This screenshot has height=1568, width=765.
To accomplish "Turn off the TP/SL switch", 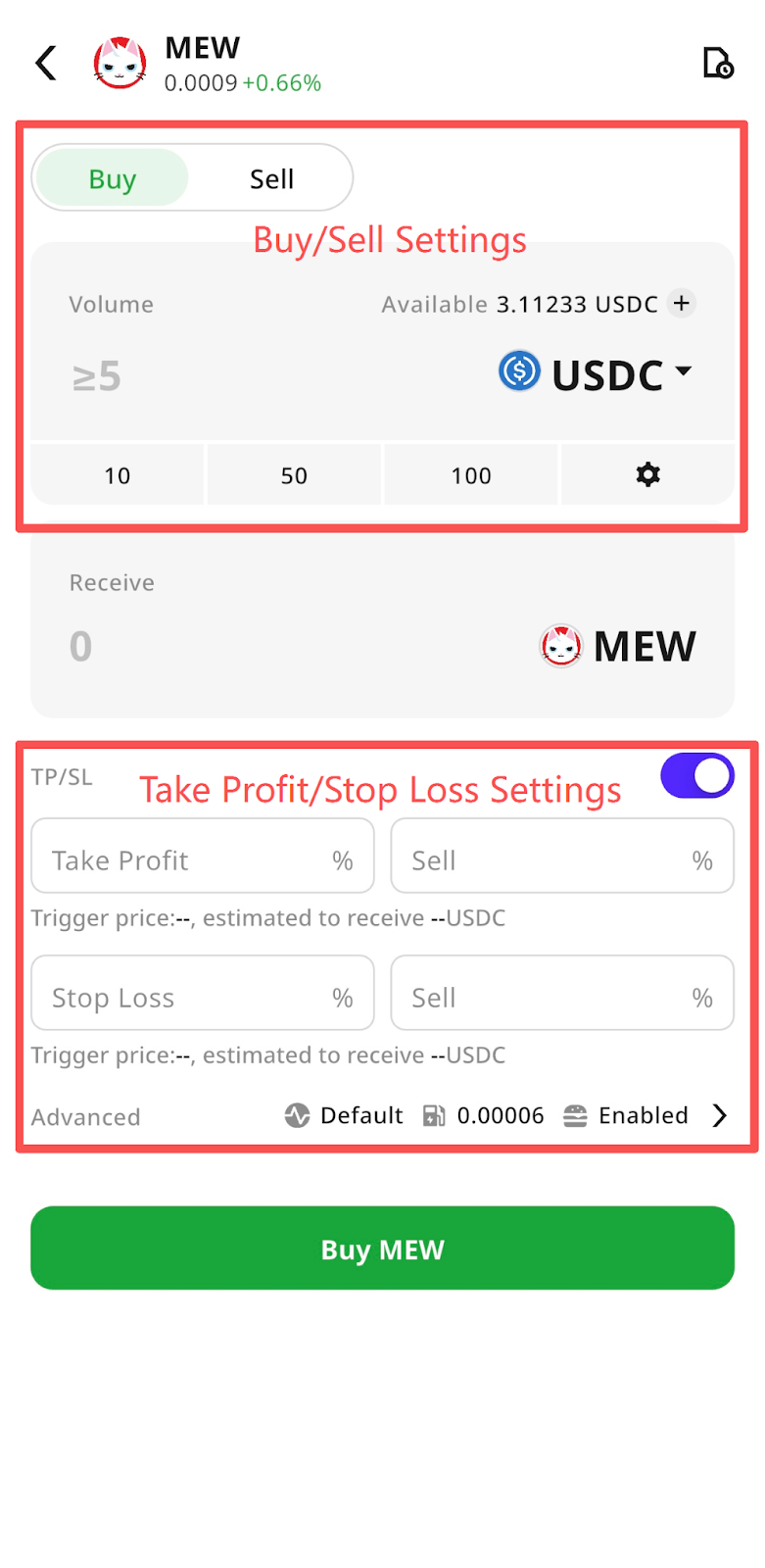I will click(697, 776).
